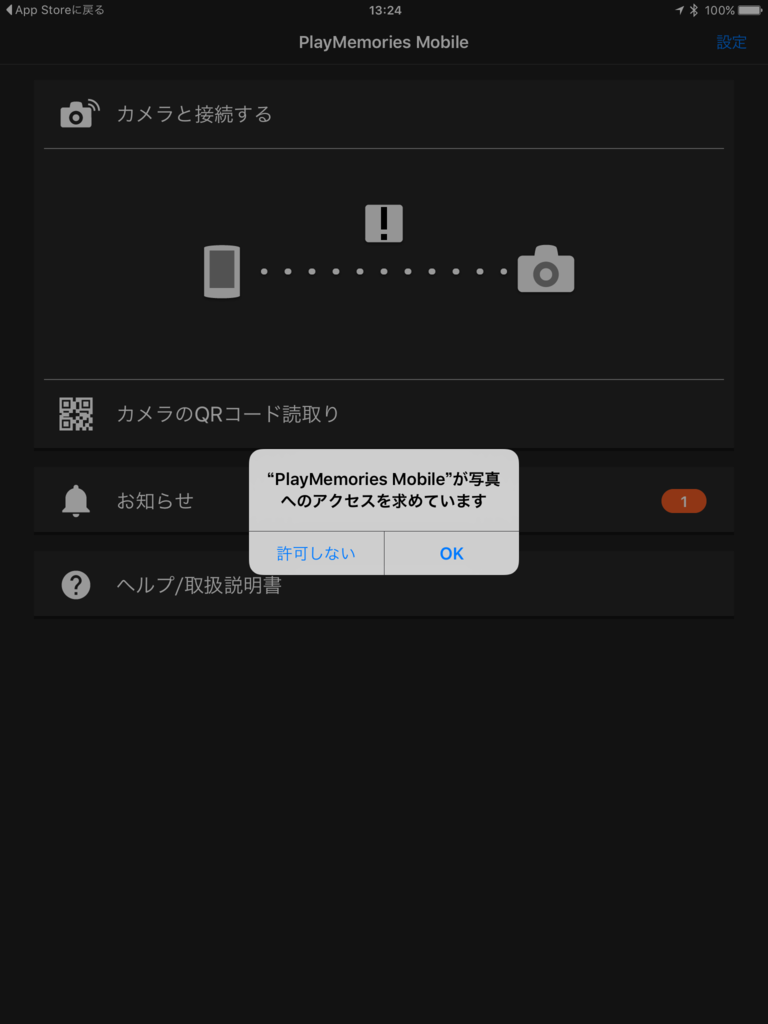The width and height of the screenshot is (768, 1024).
Task: Tap the QR code scanner icon
Action: [77, 412]
